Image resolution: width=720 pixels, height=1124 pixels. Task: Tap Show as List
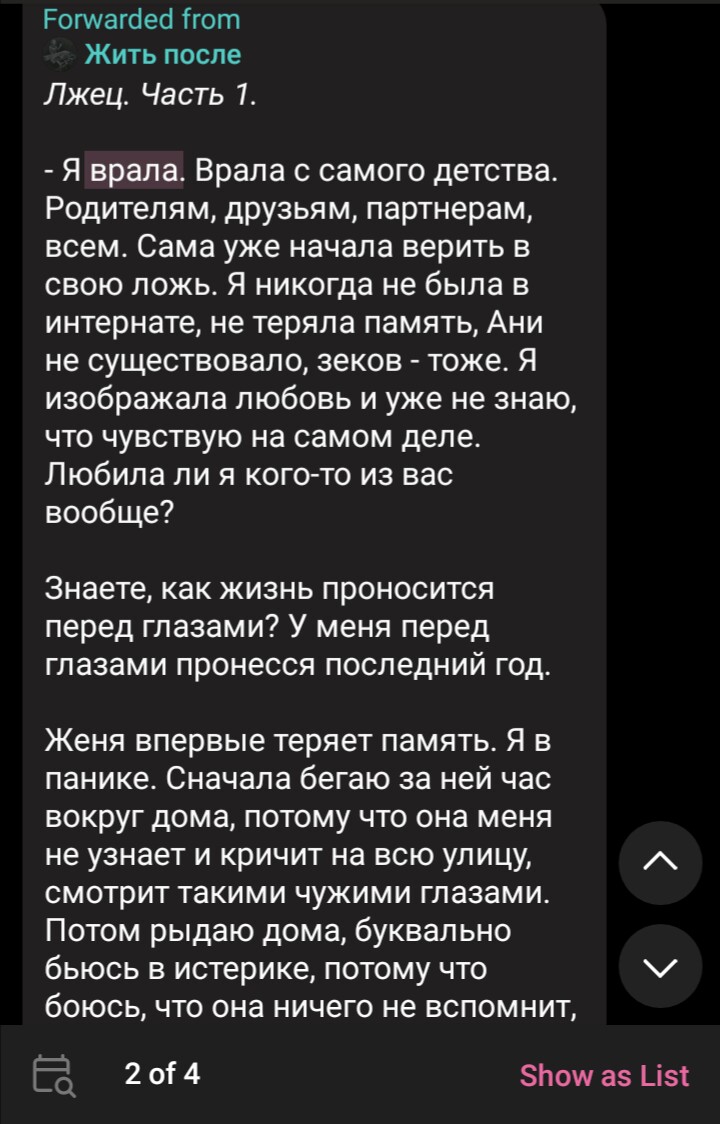604,1075
